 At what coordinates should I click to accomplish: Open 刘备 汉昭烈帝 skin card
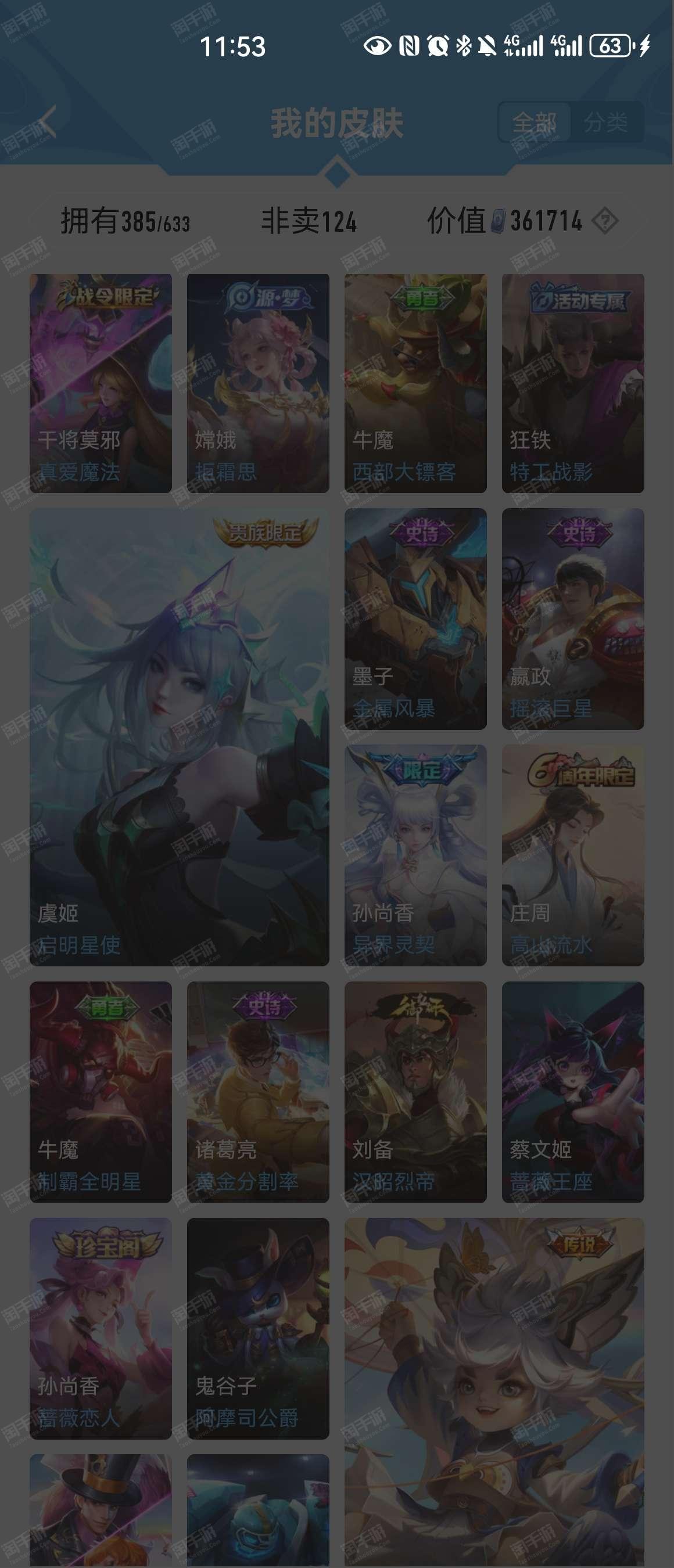pyautogui.click(x=415, y=1091)
